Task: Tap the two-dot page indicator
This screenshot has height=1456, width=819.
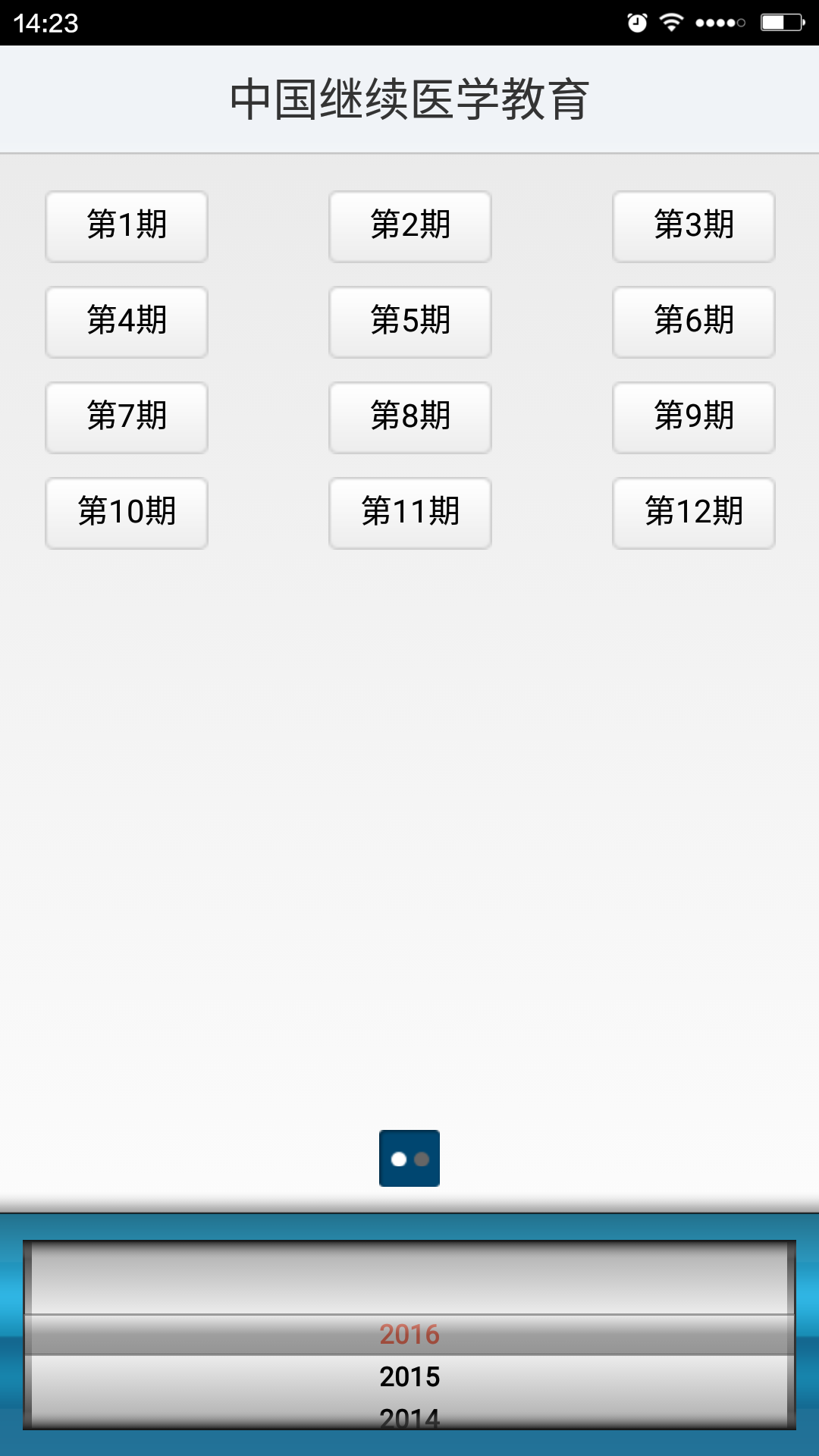Action: 409,1158
